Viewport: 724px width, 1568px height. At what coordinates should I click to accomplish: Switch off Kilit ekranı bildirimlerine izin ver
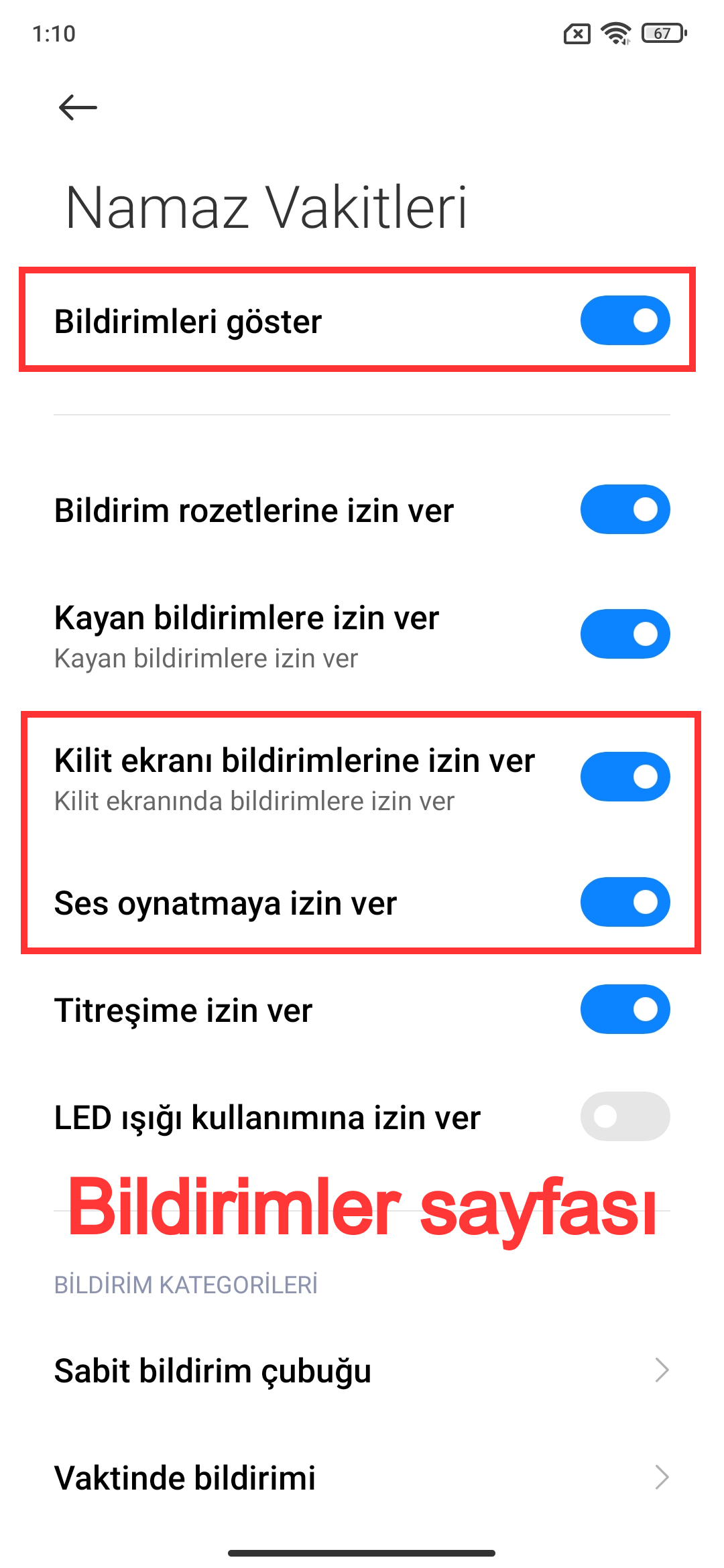[x=625, y=777]
